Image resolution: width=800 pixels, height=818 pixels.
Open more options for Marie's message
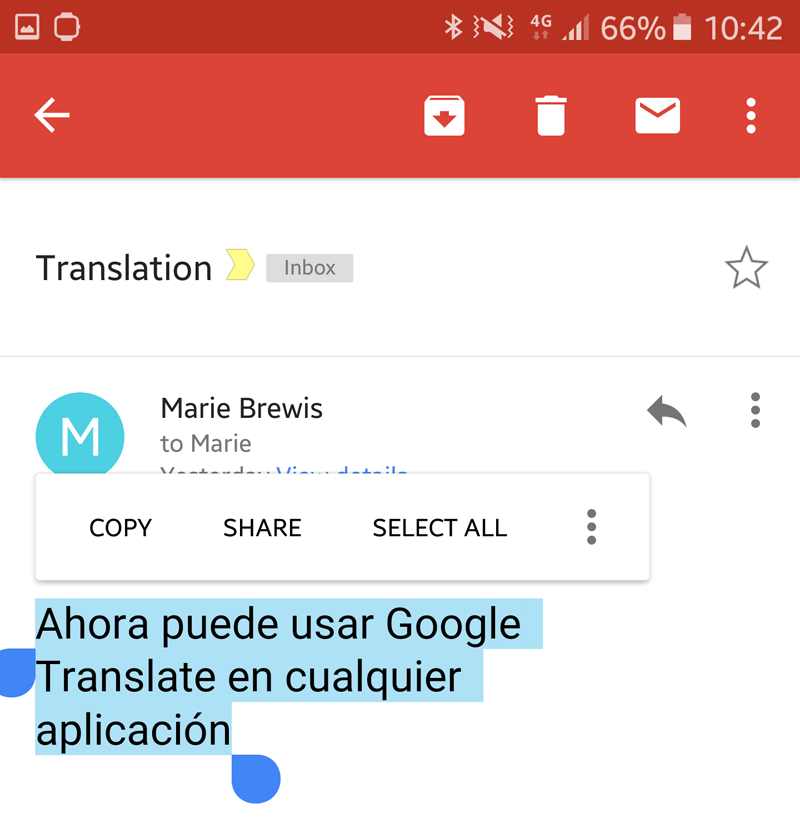click(755, 410)
